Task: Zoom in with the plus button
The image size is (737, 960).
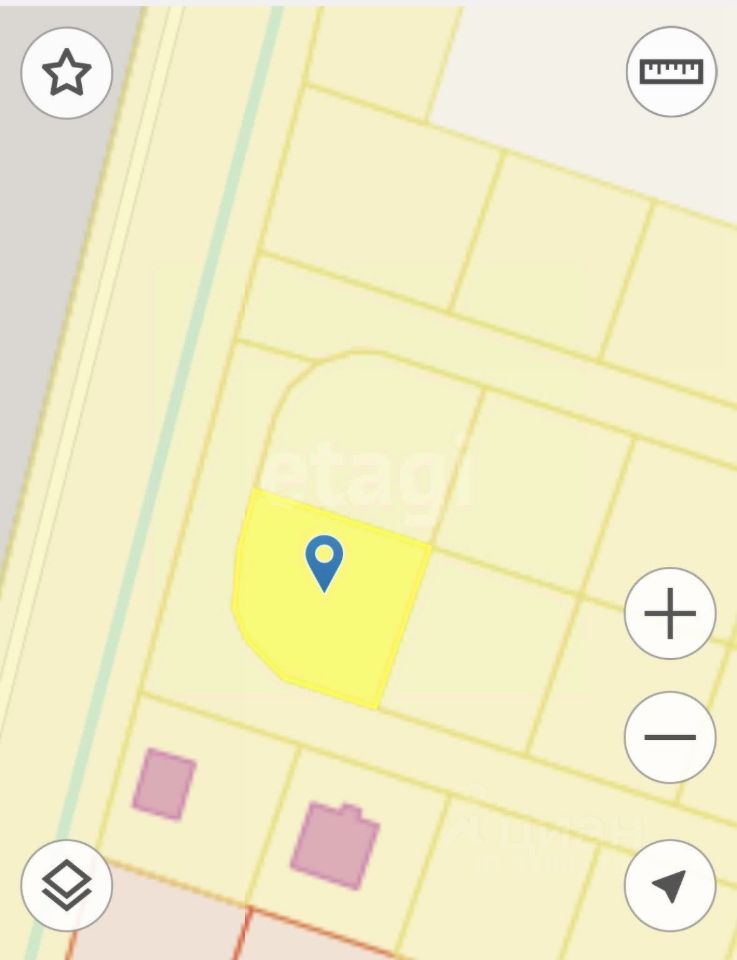Action: [670, 613]
